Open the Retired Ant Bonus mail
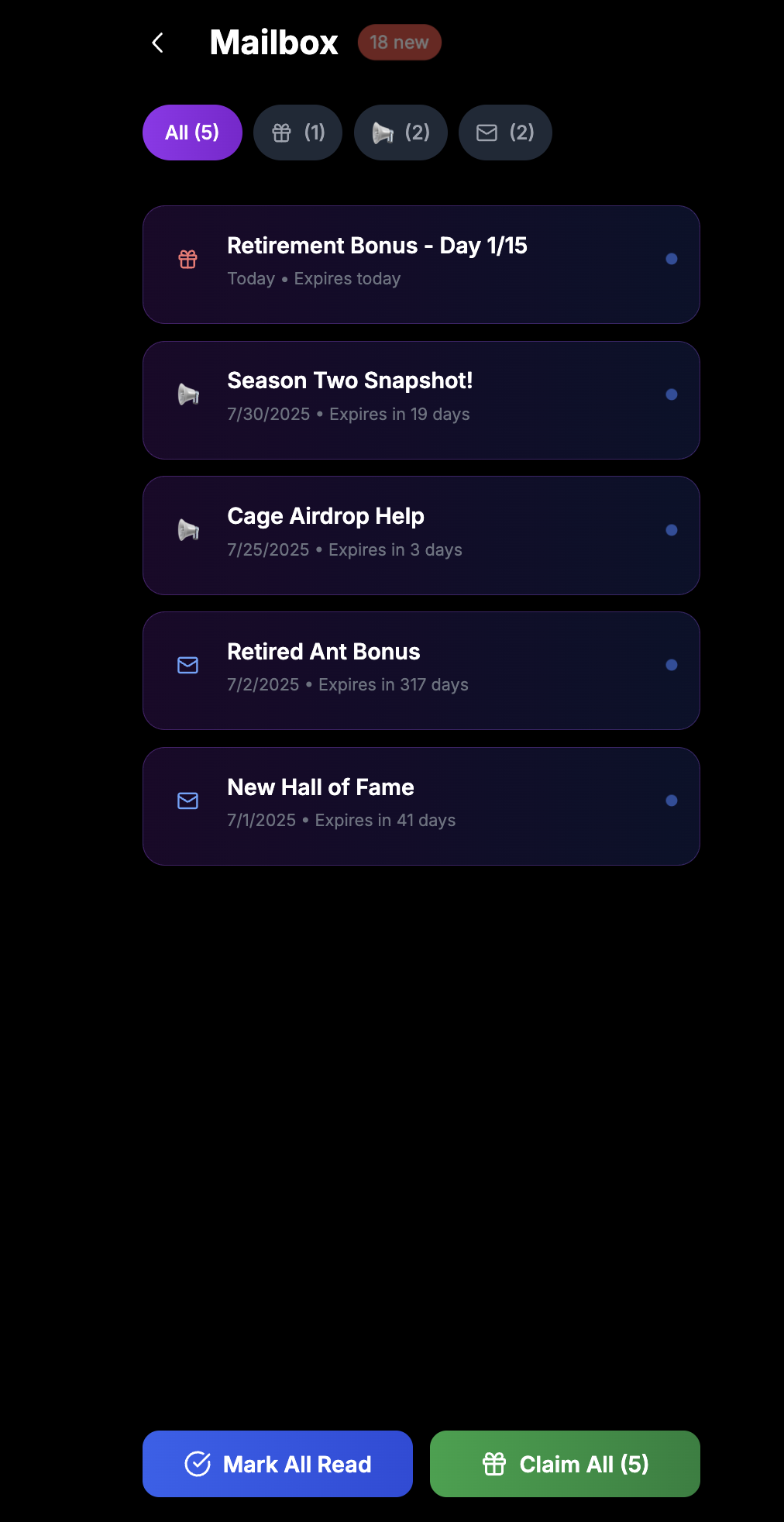The image size is (784, 1522). point(421,670)
